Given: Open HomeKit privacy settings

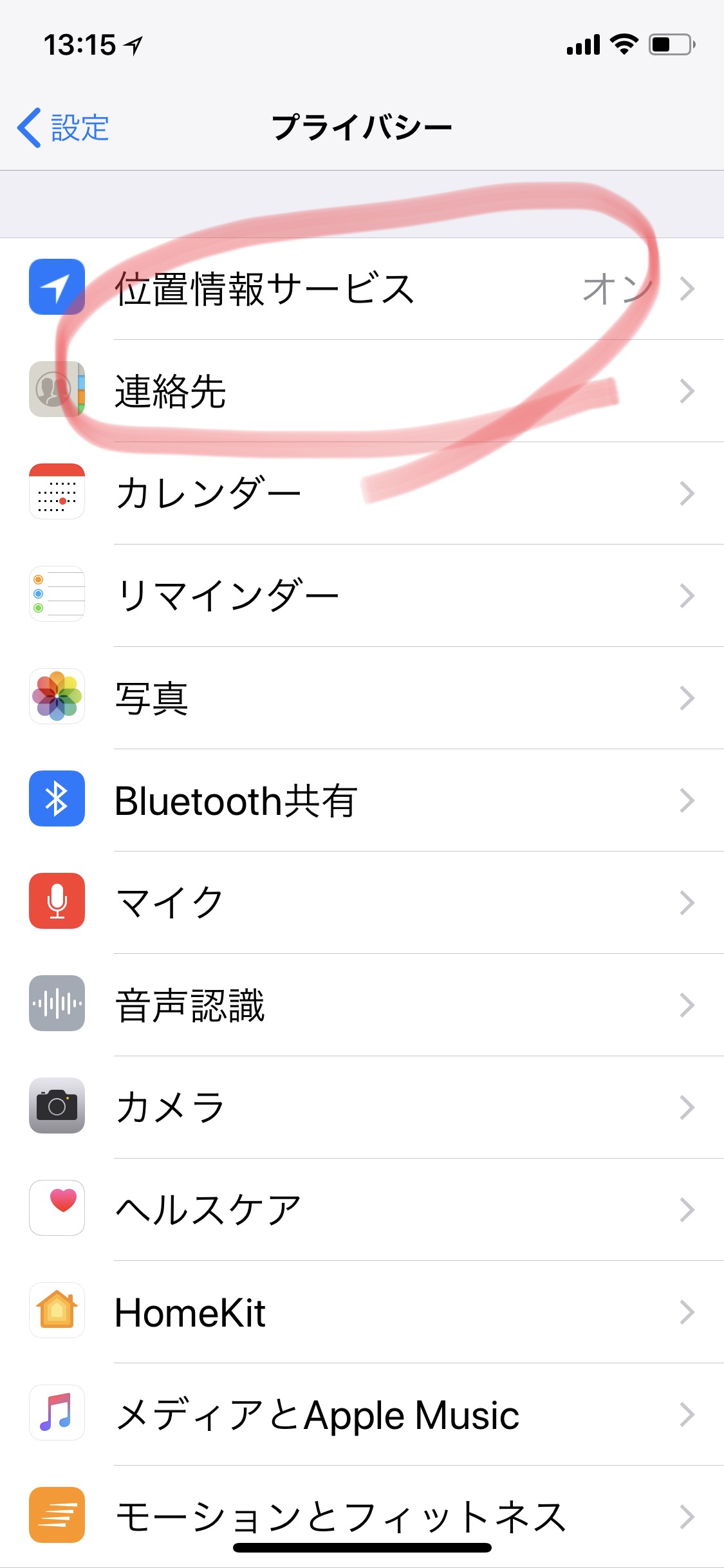Looking at the screenshot, I should coord(362,1312).
